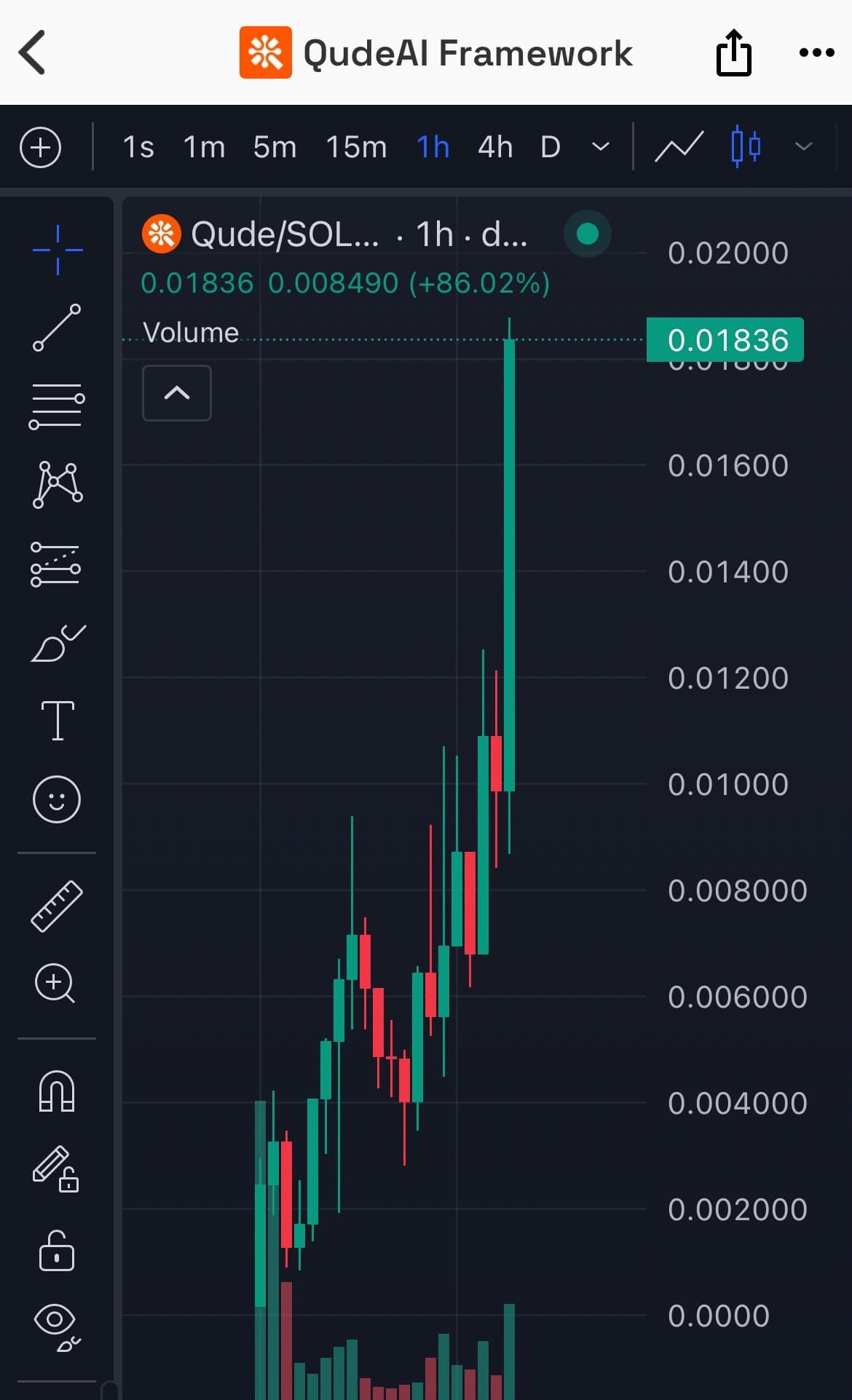The image size is (852, 1400).
Task: Enable the magnet snapping mode
Action: tap(57, 1091)
